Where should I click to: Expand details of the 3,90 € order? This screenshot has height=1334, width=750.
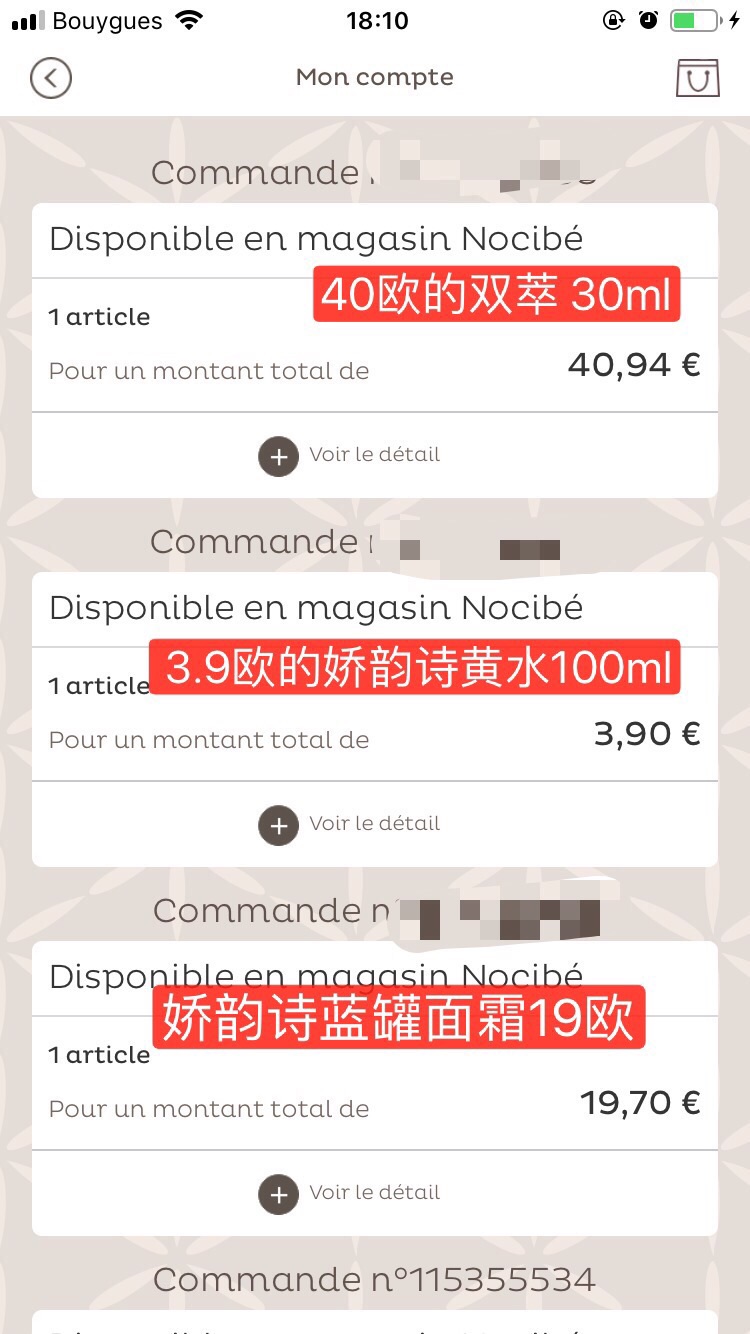[350, 825]
